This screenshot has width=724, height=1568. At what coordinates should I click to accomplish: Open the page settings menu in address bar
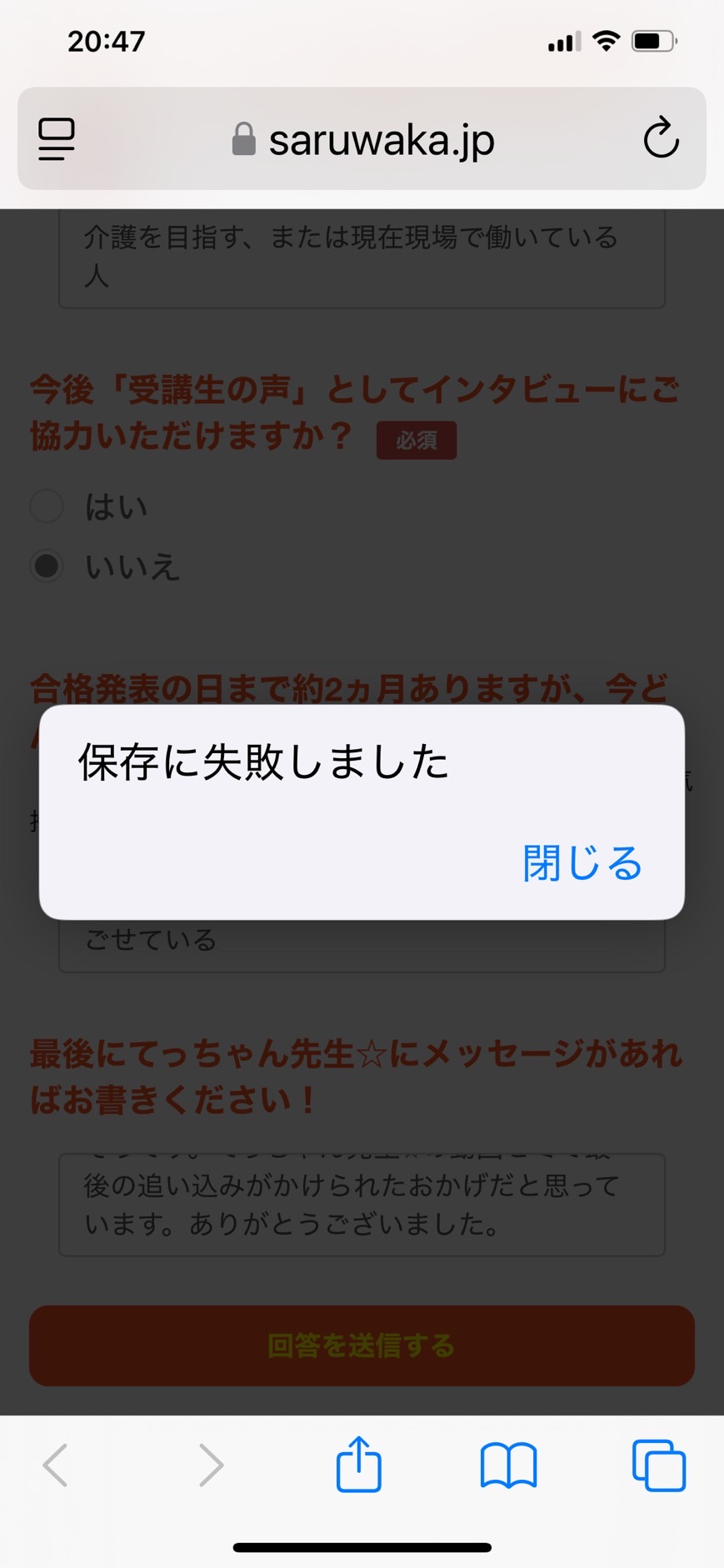pos(57,139)
